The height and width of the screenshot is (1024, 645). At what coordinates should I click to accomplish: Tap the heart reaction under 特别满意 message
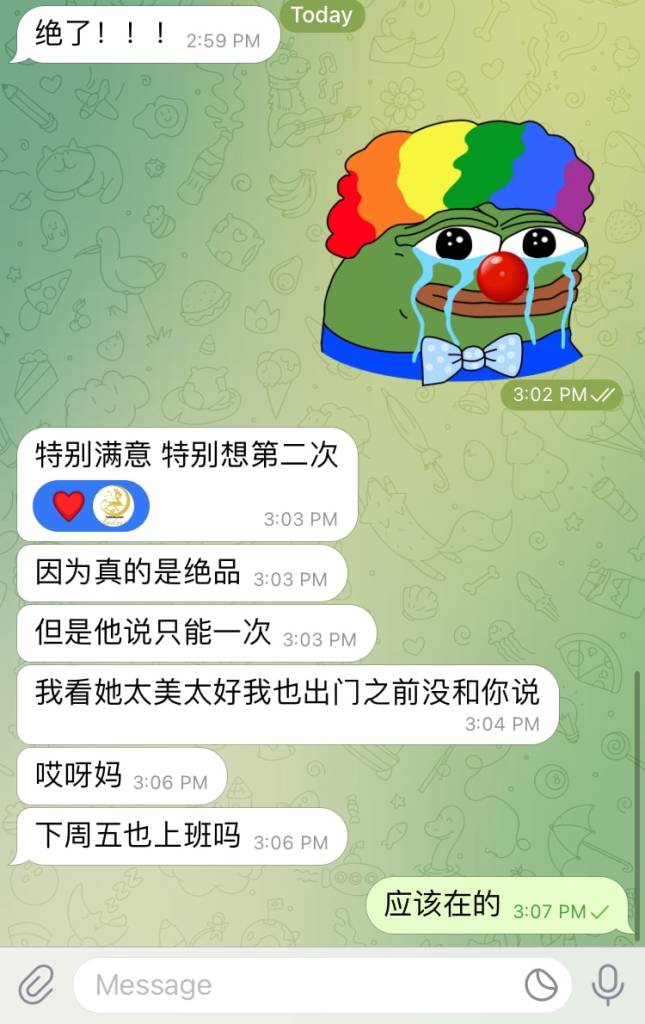pyautogui.click(x=69, y=506)
